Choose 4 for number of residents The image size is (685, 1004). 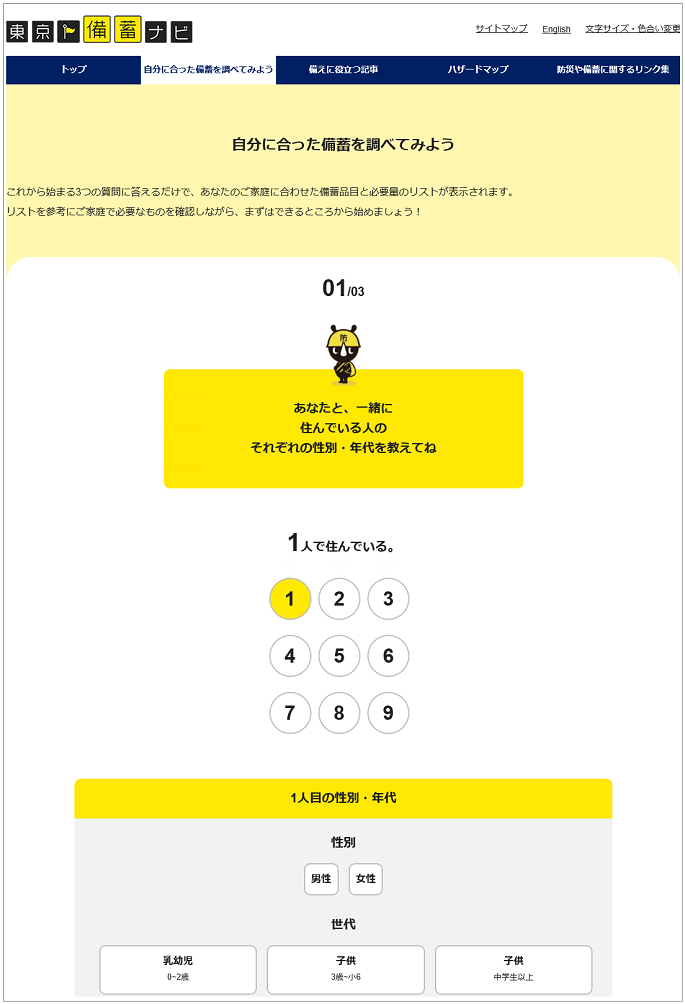(x=290, y=656)
